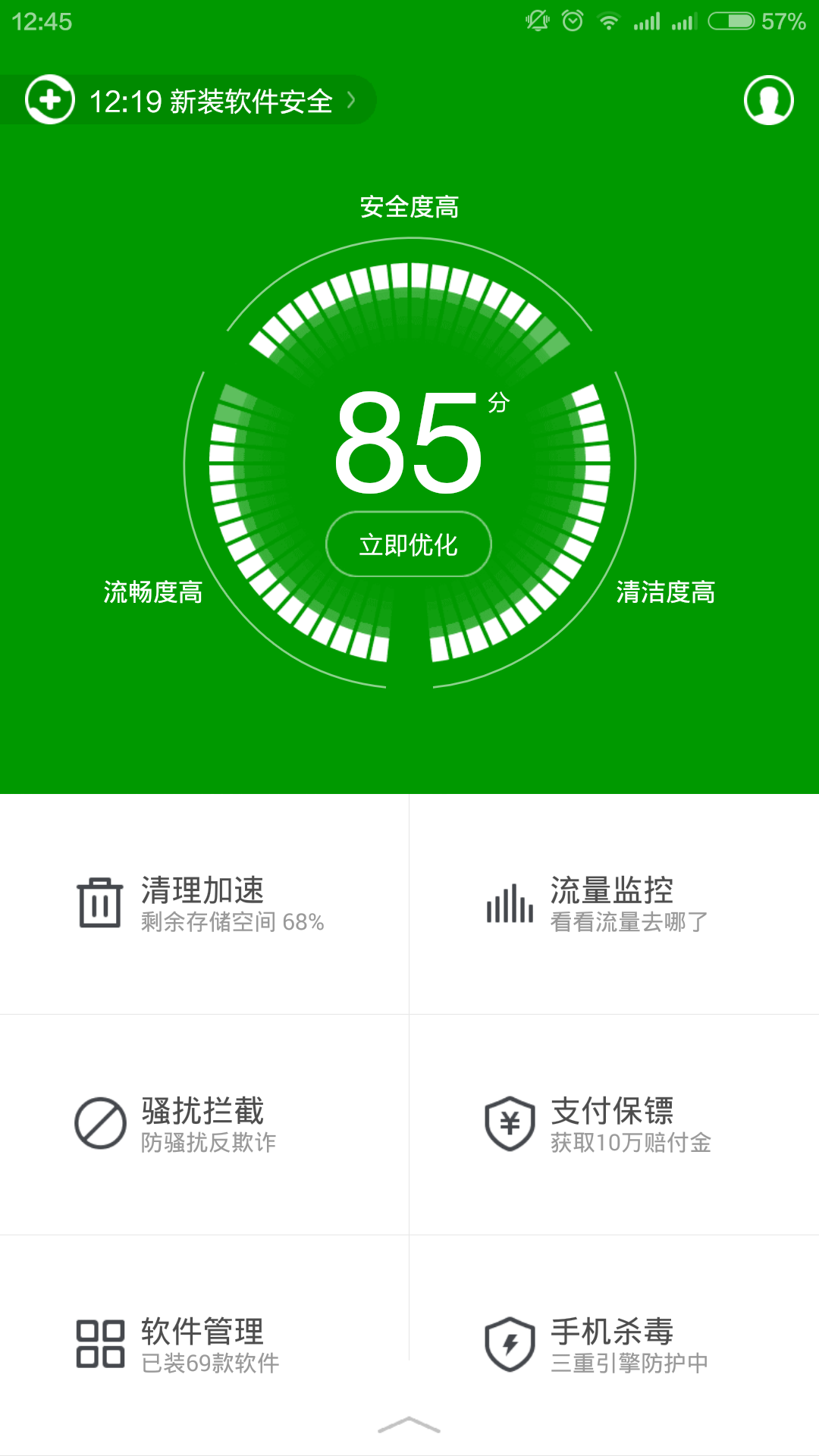The image size is (819, 1456).
Task: Open the user profile icon
Action: [768, 100]
